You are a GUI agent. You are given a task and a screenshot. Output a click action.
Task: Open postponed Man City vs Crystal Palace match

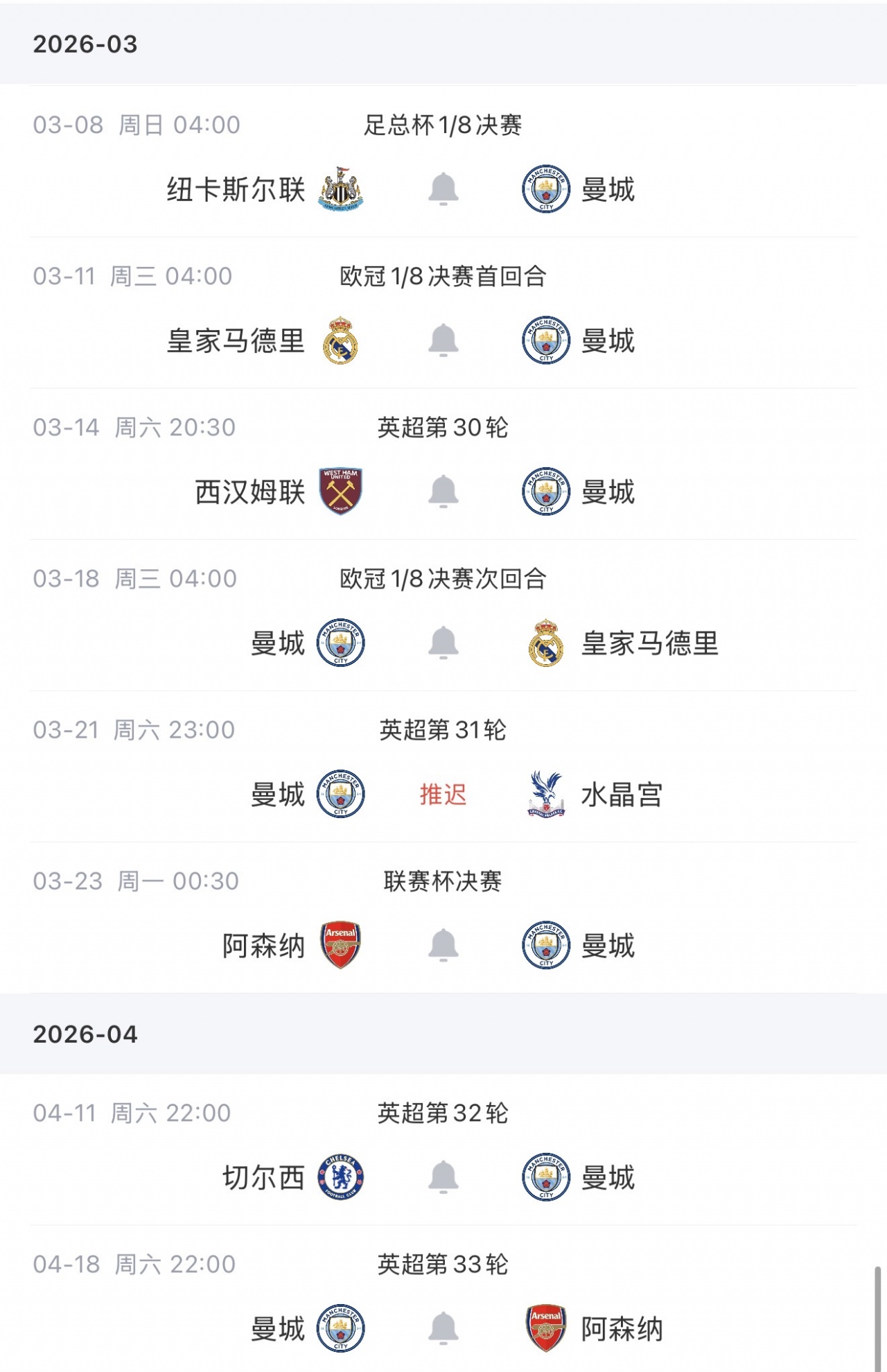click(443, 794)
